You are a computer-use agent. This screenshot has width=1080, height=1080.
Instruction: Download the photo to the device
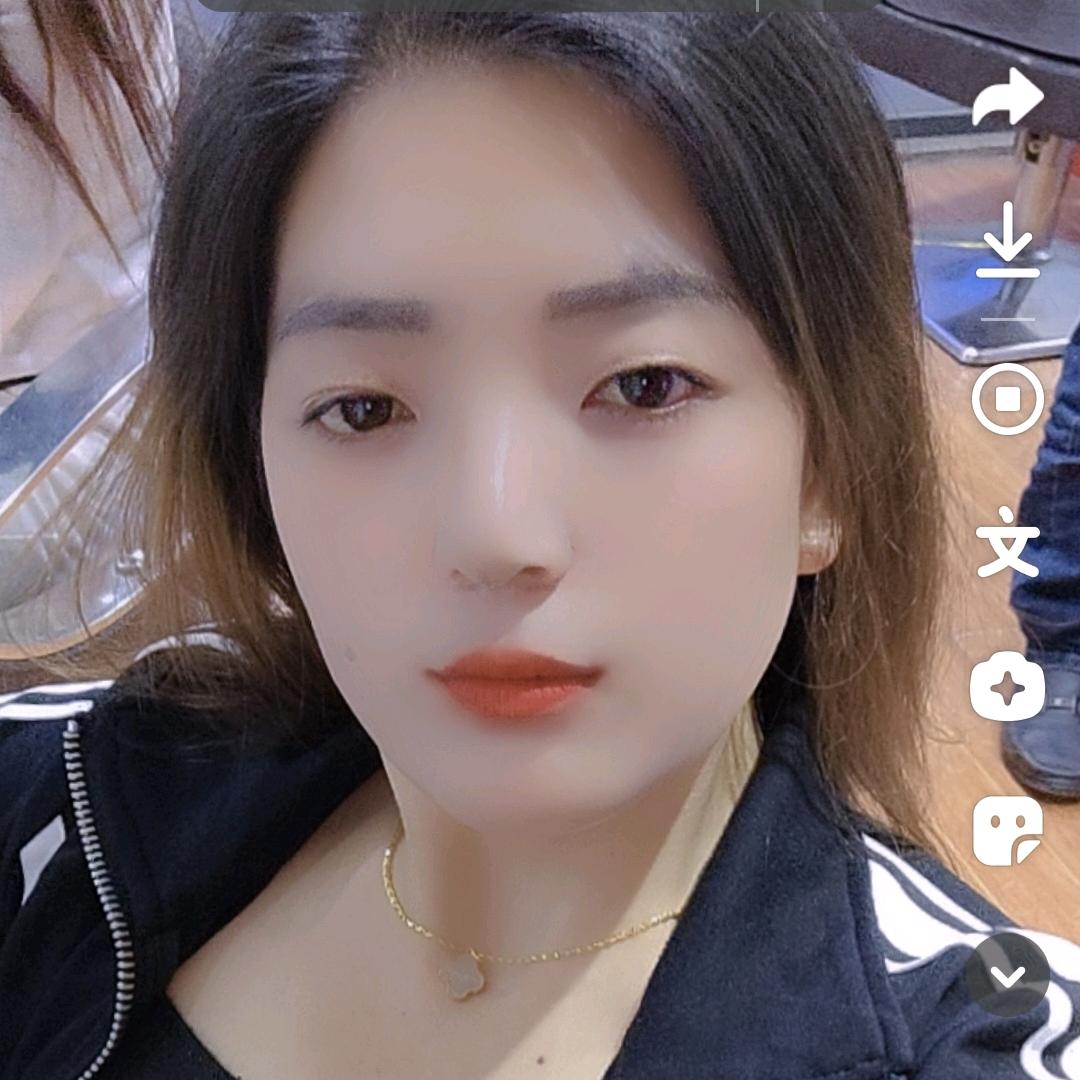[1007, 241]
